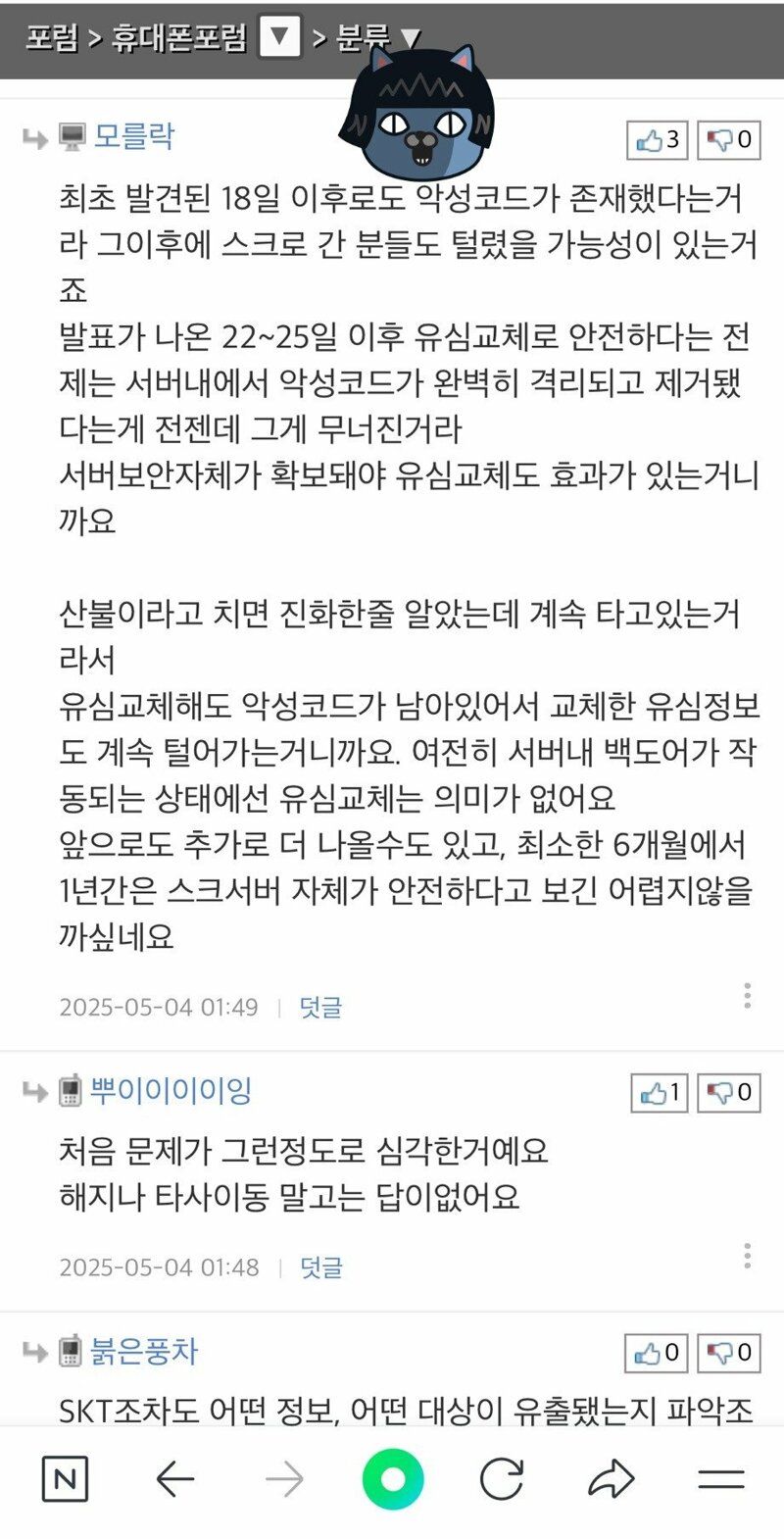Downvote 붉은풍차's comment

click(729, 1353)
